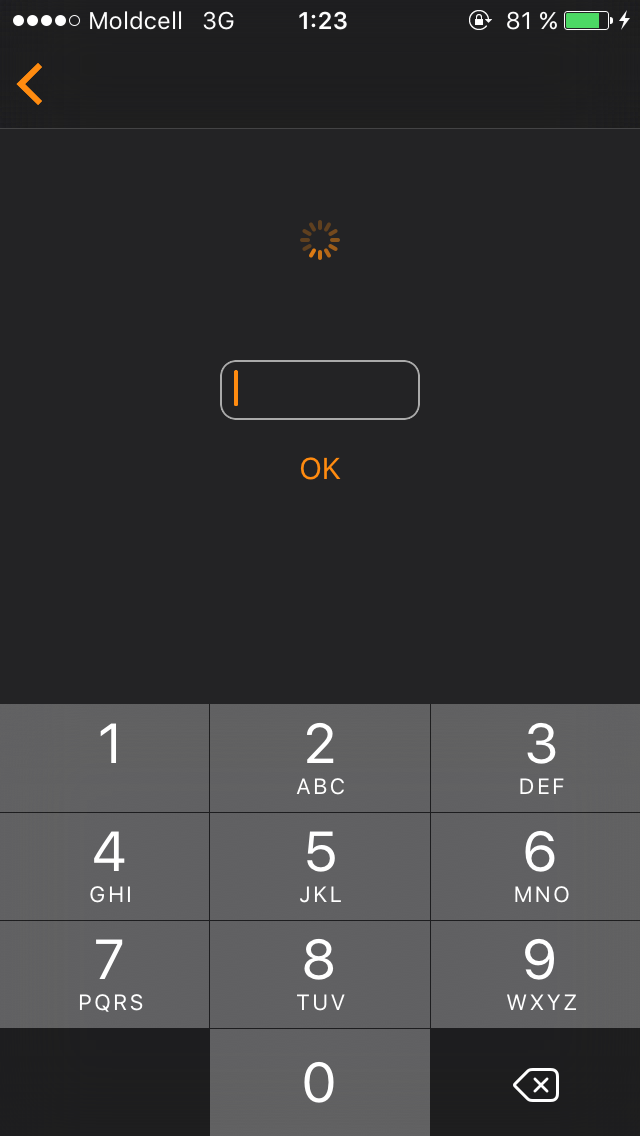640x1136 pixels.
Task: Delete the last digit with backspace
Action: 536,1084
